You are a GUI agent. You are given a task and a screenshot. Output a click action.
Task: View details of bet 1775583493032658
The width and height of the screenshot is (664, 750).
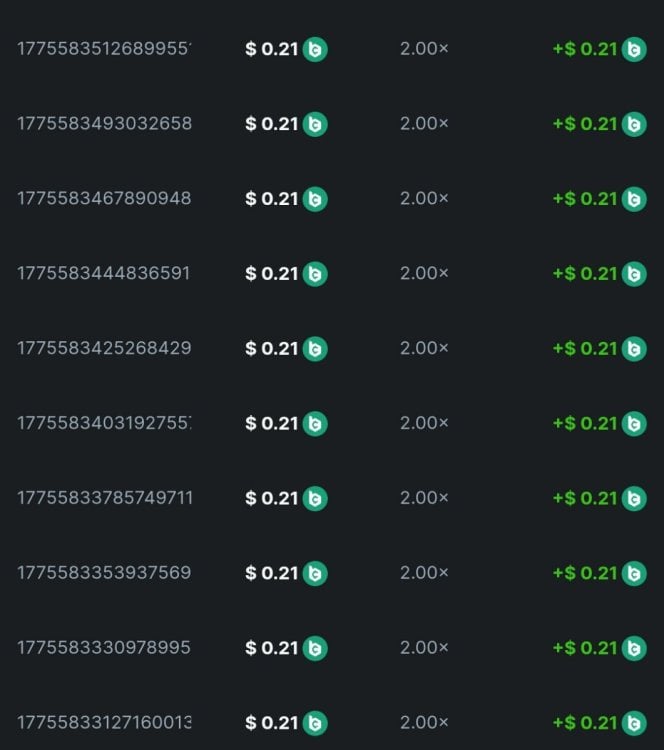click(x=104, y=124)
